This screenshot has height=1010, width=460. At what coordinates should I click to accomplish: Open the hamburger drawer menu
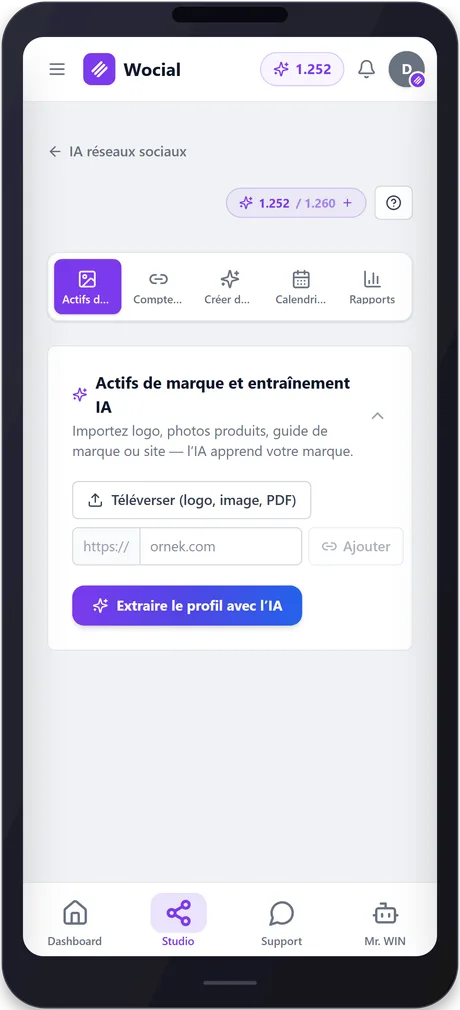pos(57,69)
